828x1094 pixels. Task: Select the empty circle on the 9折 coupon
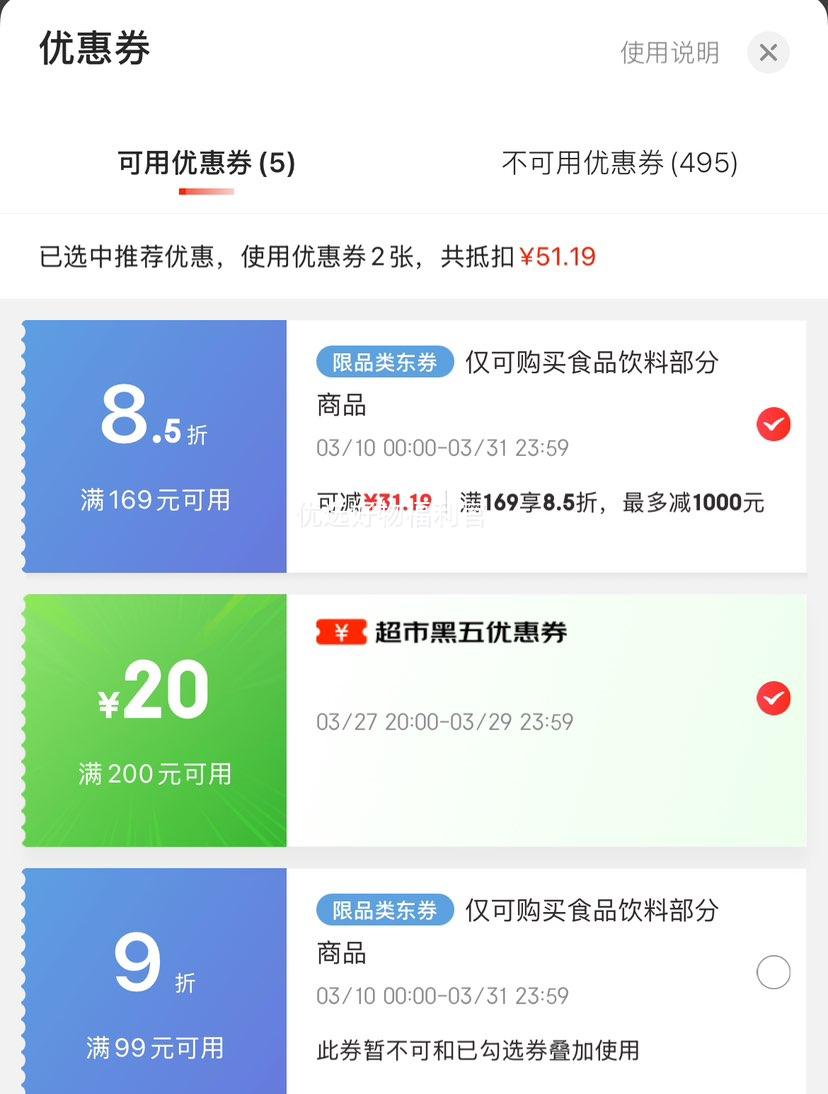coord(771,972)
